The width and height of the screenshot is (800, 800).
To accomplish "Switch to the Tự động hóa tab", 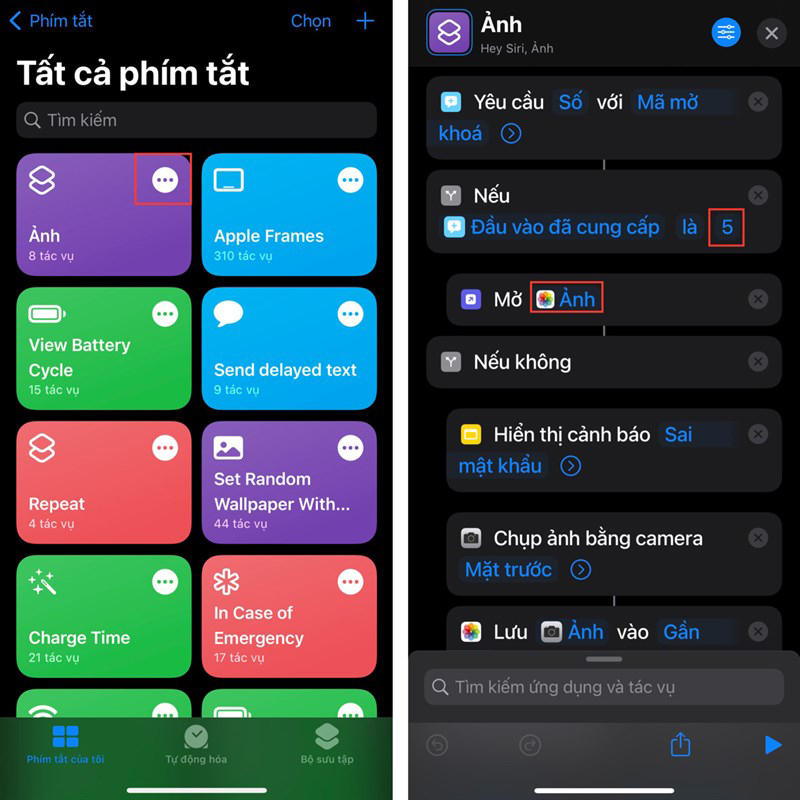I will click(196, 745).
